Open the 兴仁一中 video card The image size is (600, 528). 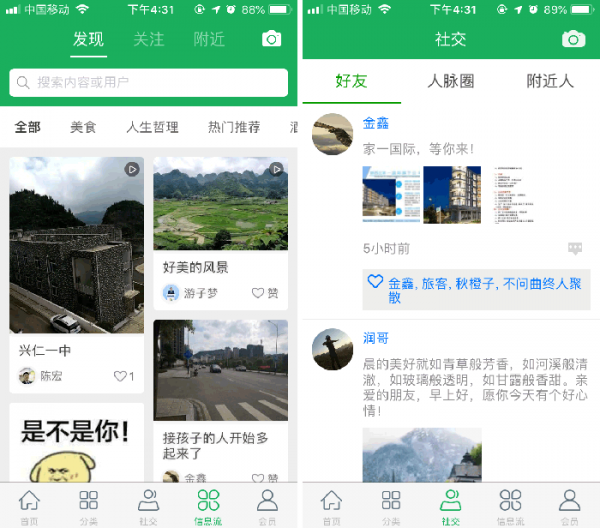(76, 245)
